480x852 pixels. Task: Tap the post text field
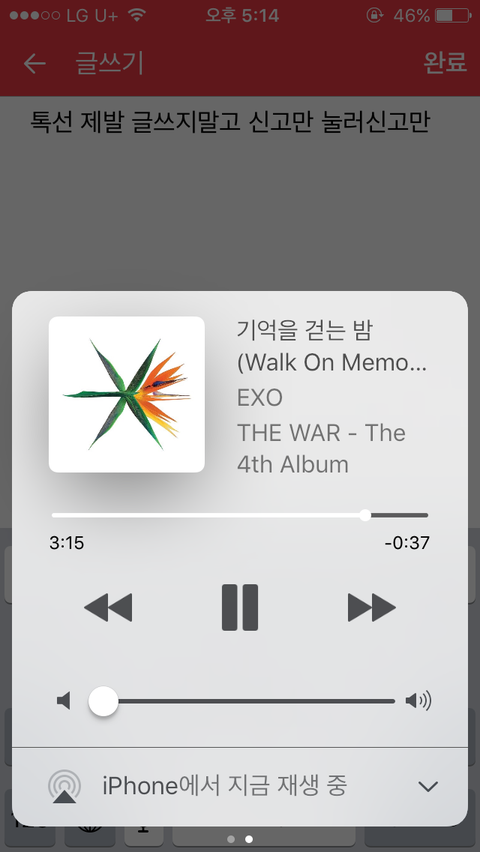240,194
